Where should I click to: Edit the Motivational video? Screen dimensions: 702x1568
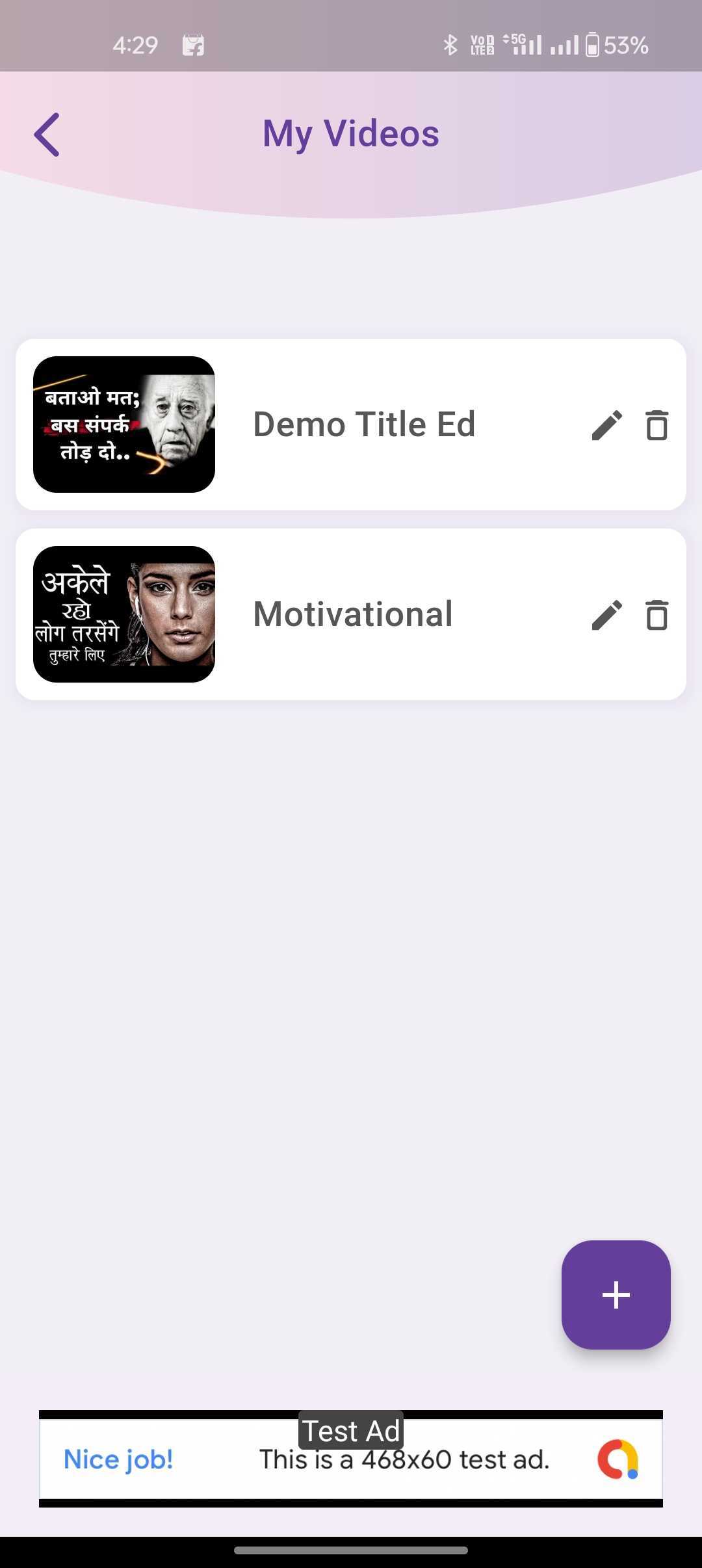[607, 615]
